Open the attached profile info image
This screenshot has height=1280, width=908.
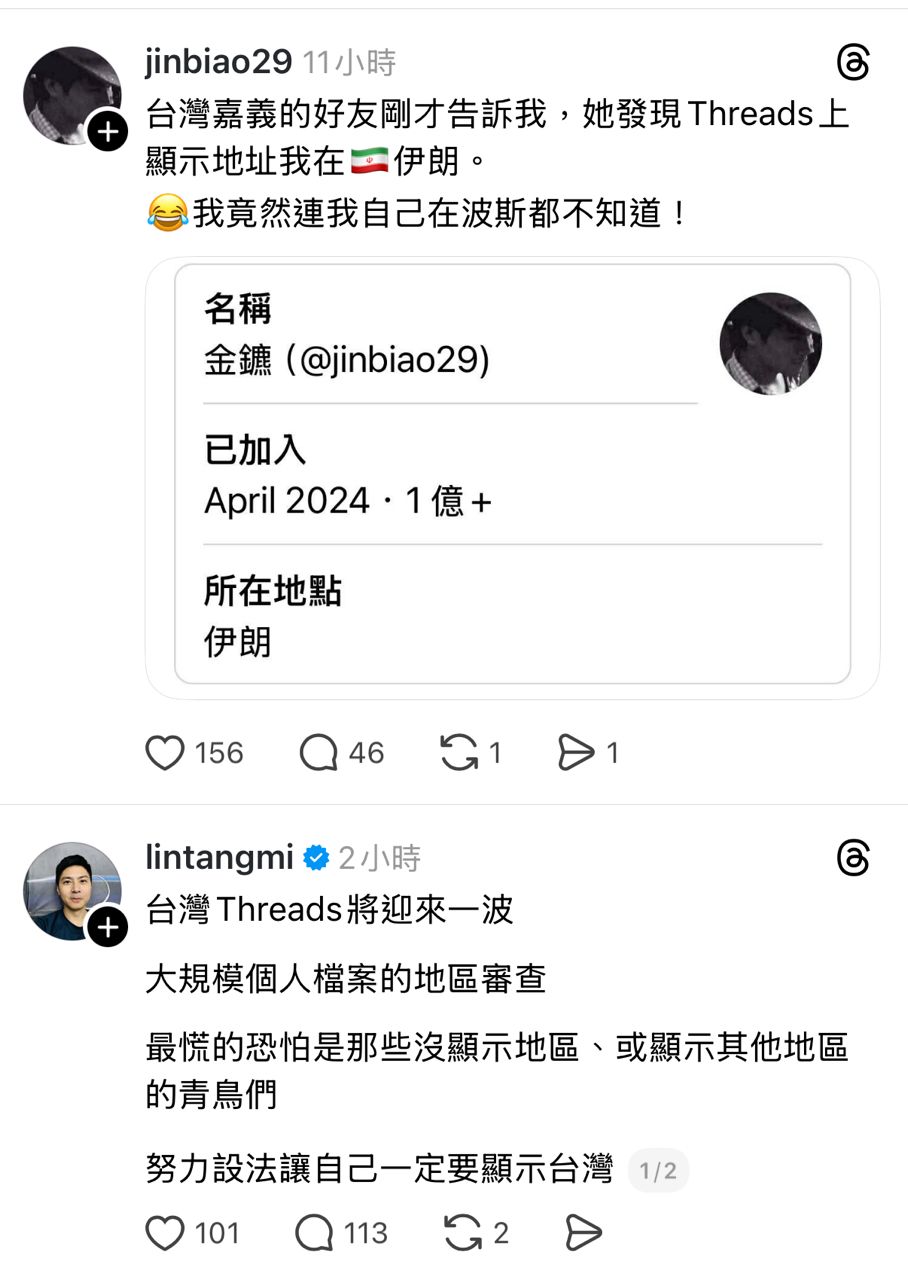tap(512, 474)
